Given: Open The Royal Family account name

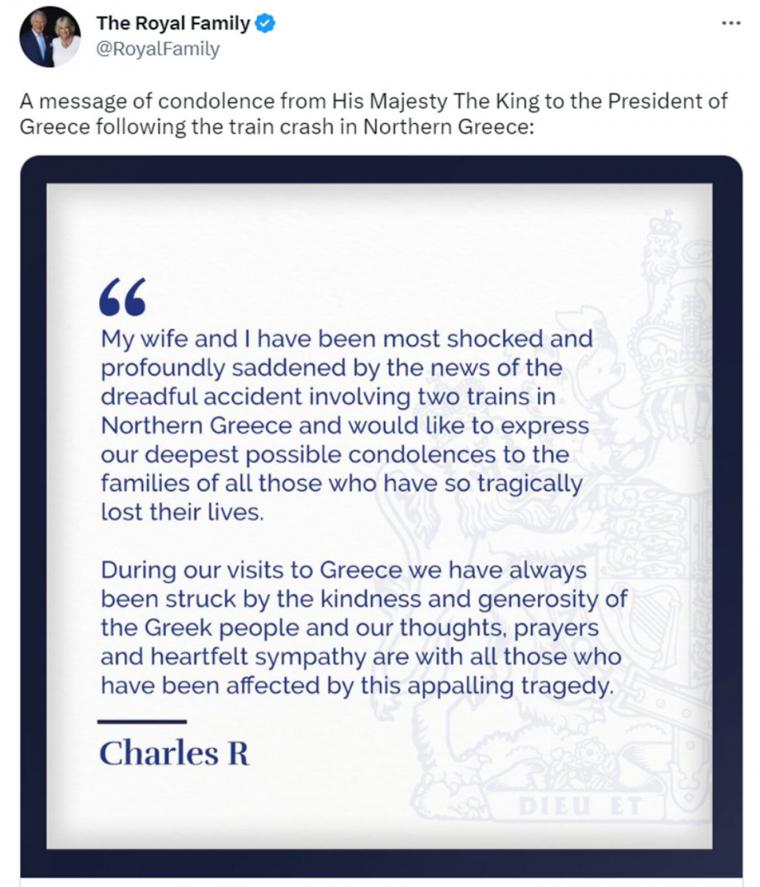Looking at the screenshot, I should click(x=172, y=24).
